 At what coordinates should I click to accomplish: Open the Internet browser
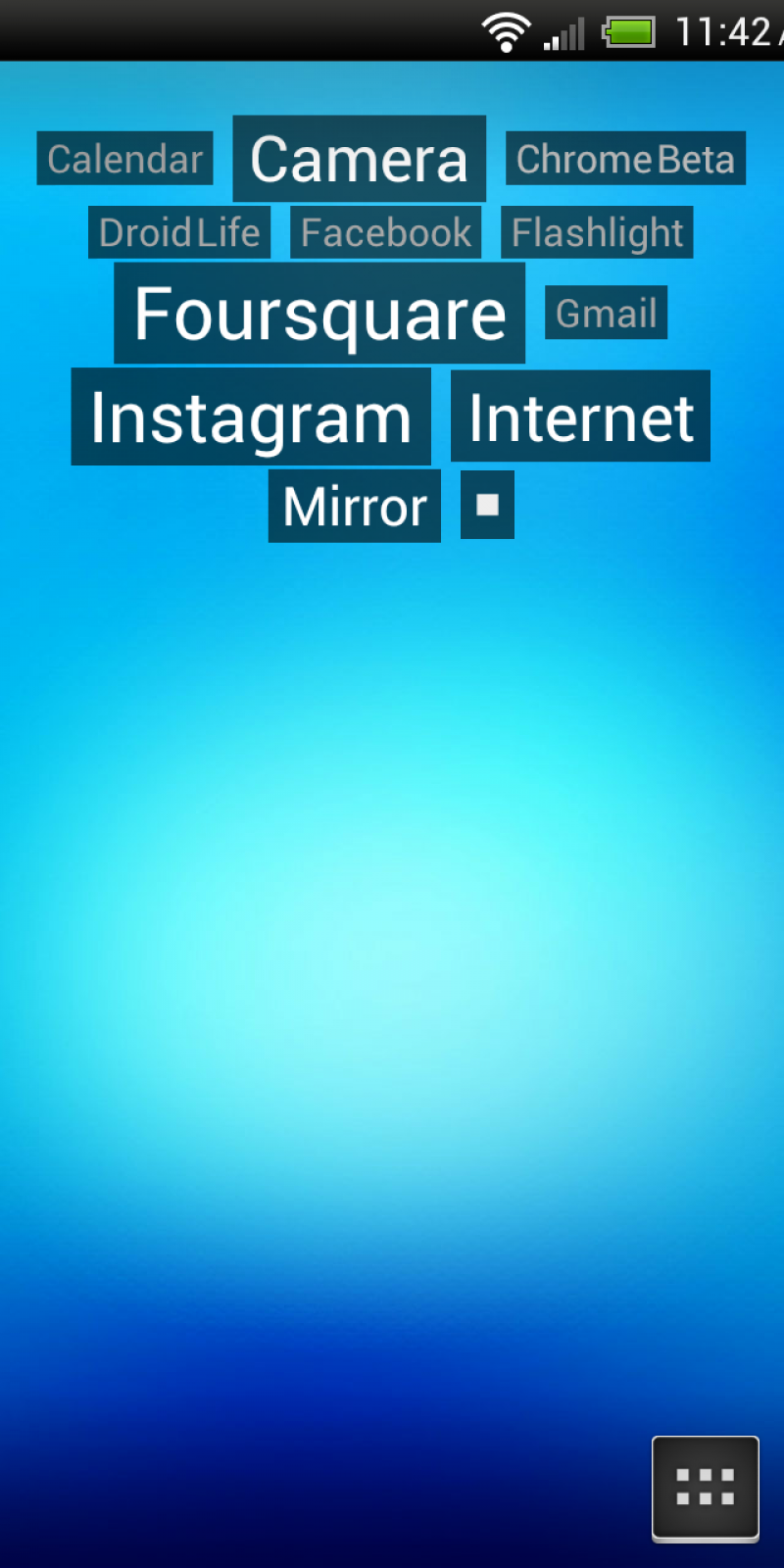[x=580, y=417]
